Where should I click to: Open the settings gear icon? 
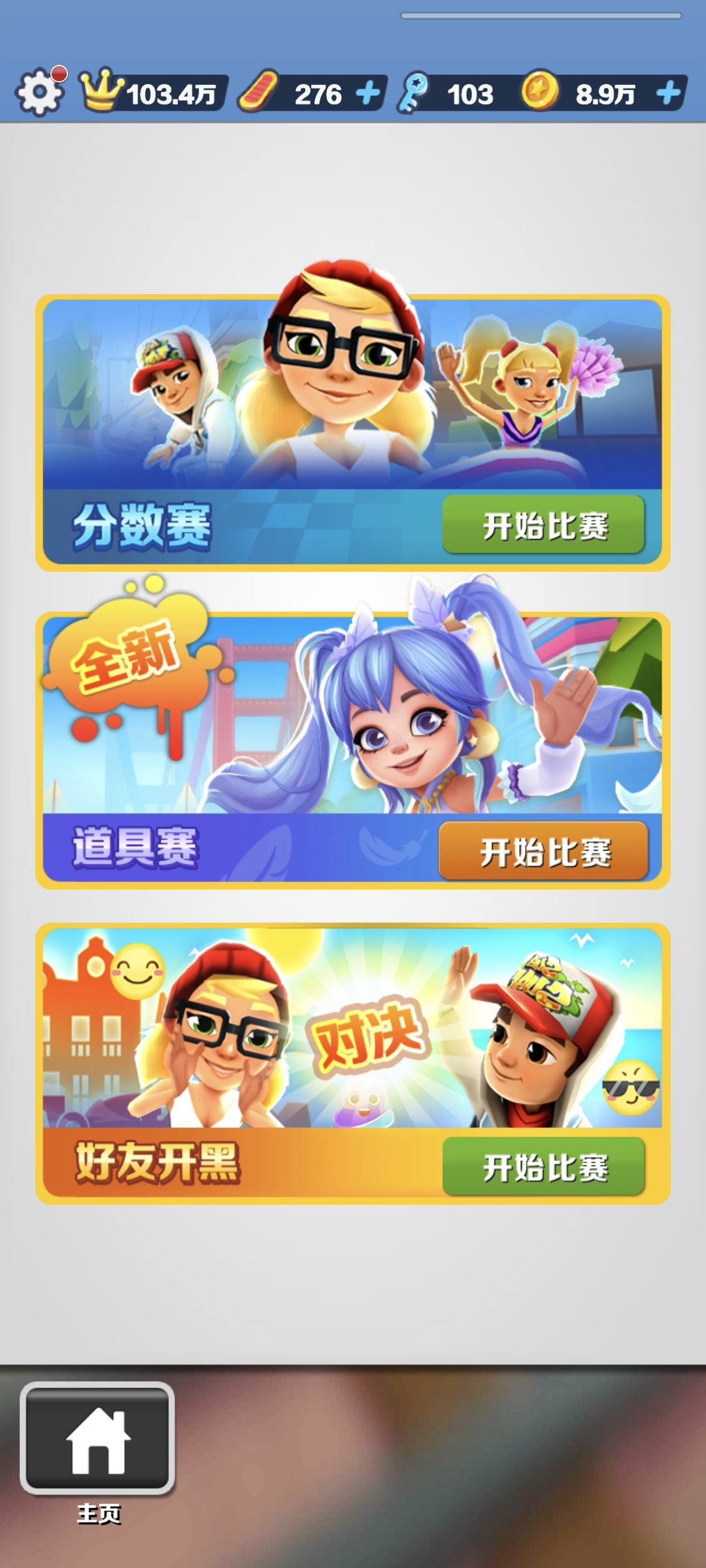tap(39, 93)
